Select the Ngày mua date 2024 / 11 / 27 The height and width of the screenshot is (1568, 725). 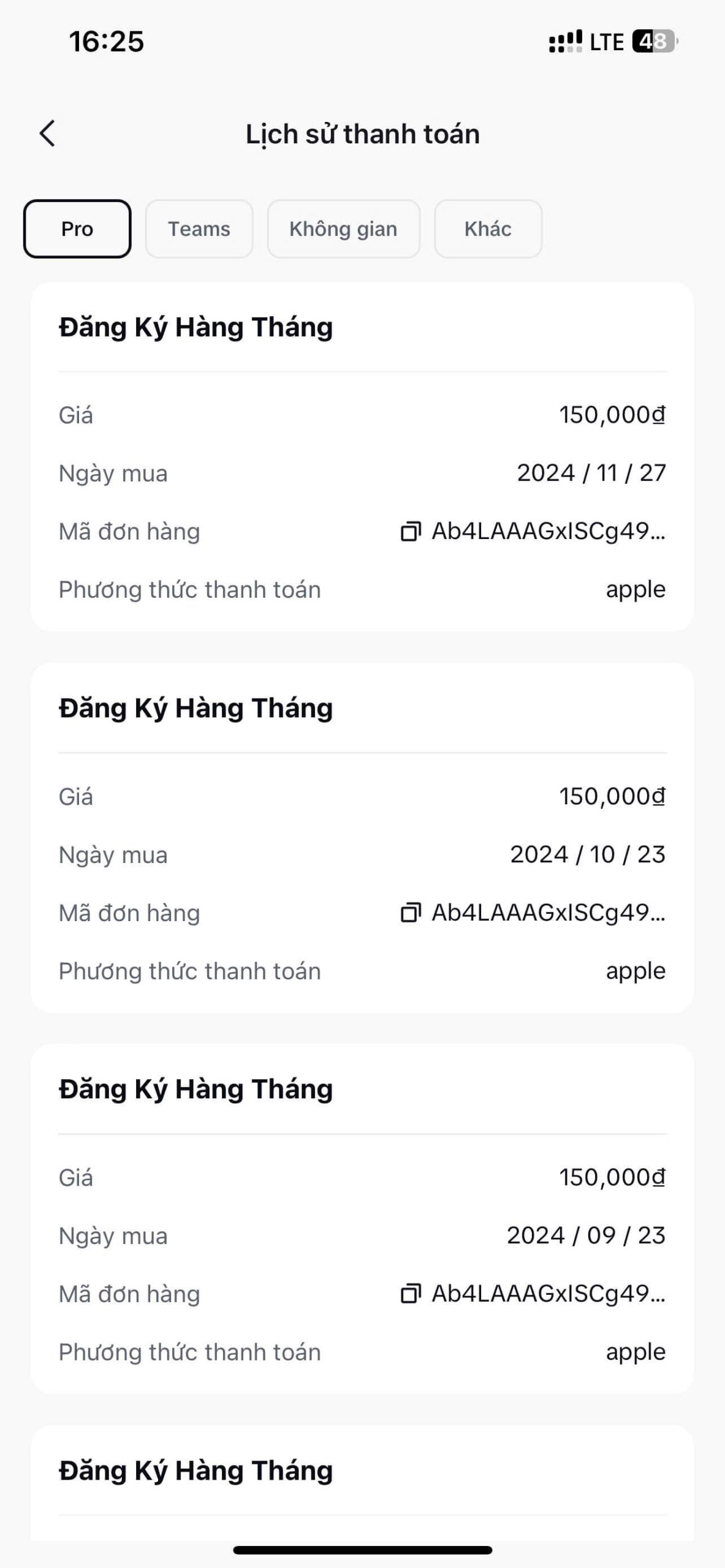[591, 473]
